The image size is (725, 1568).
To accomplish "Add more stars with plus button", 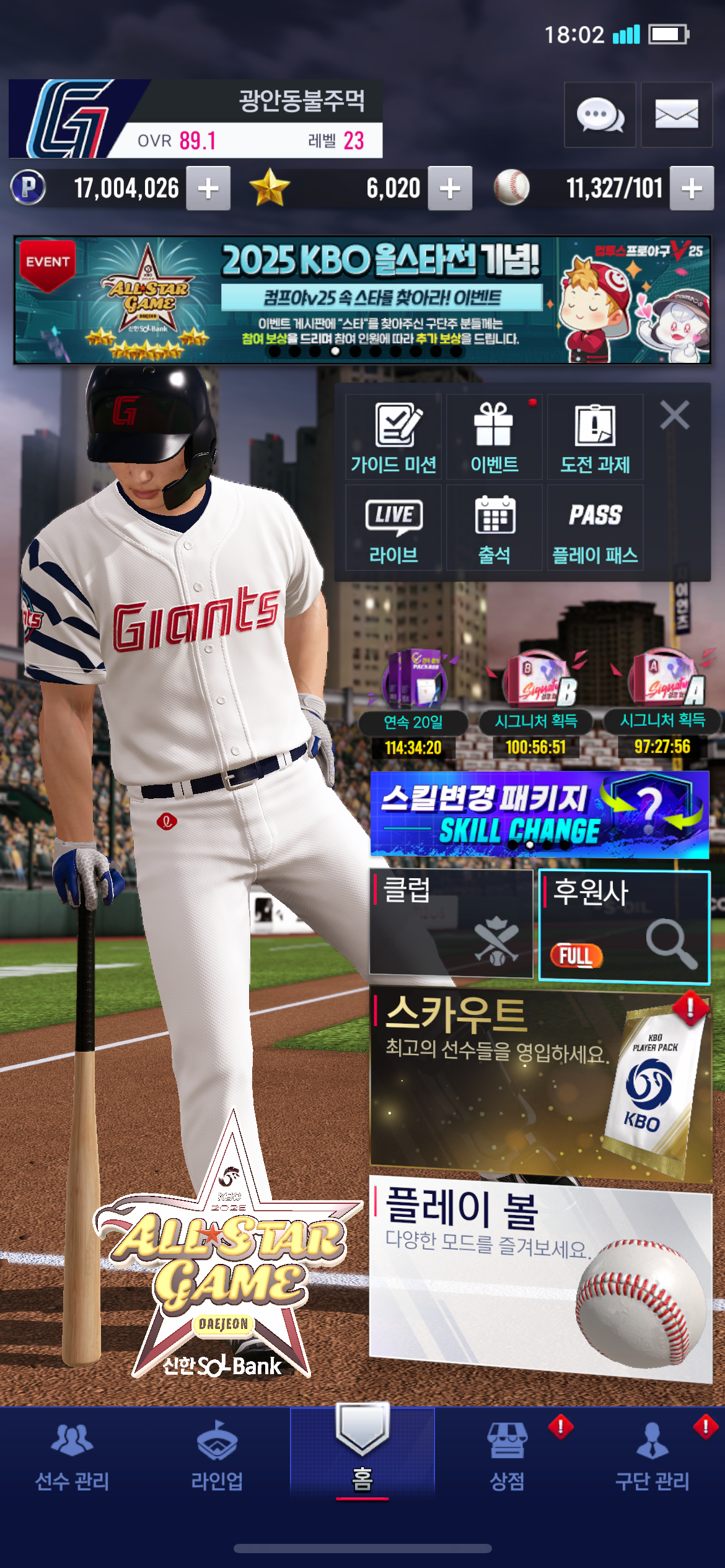I will point(450,188).
